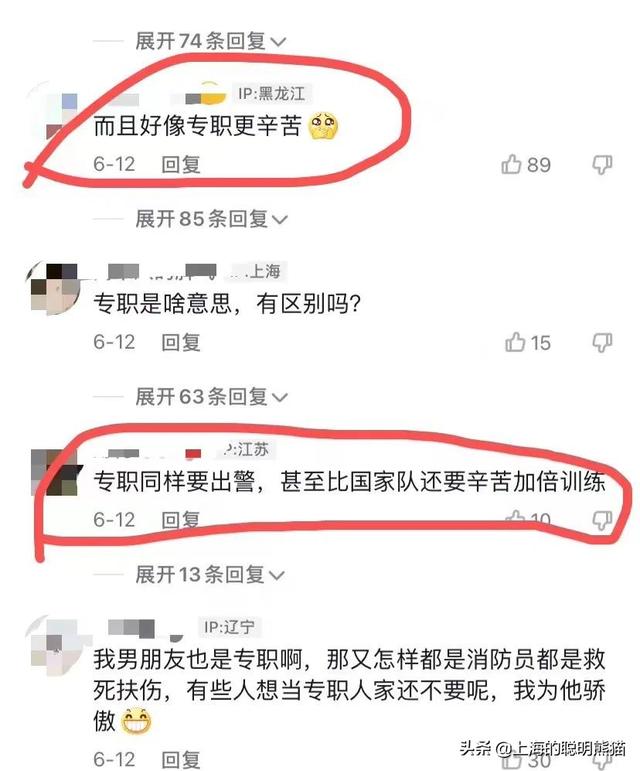
Task: Dislike the comment '专职同样要出警'
Action: 602,519
